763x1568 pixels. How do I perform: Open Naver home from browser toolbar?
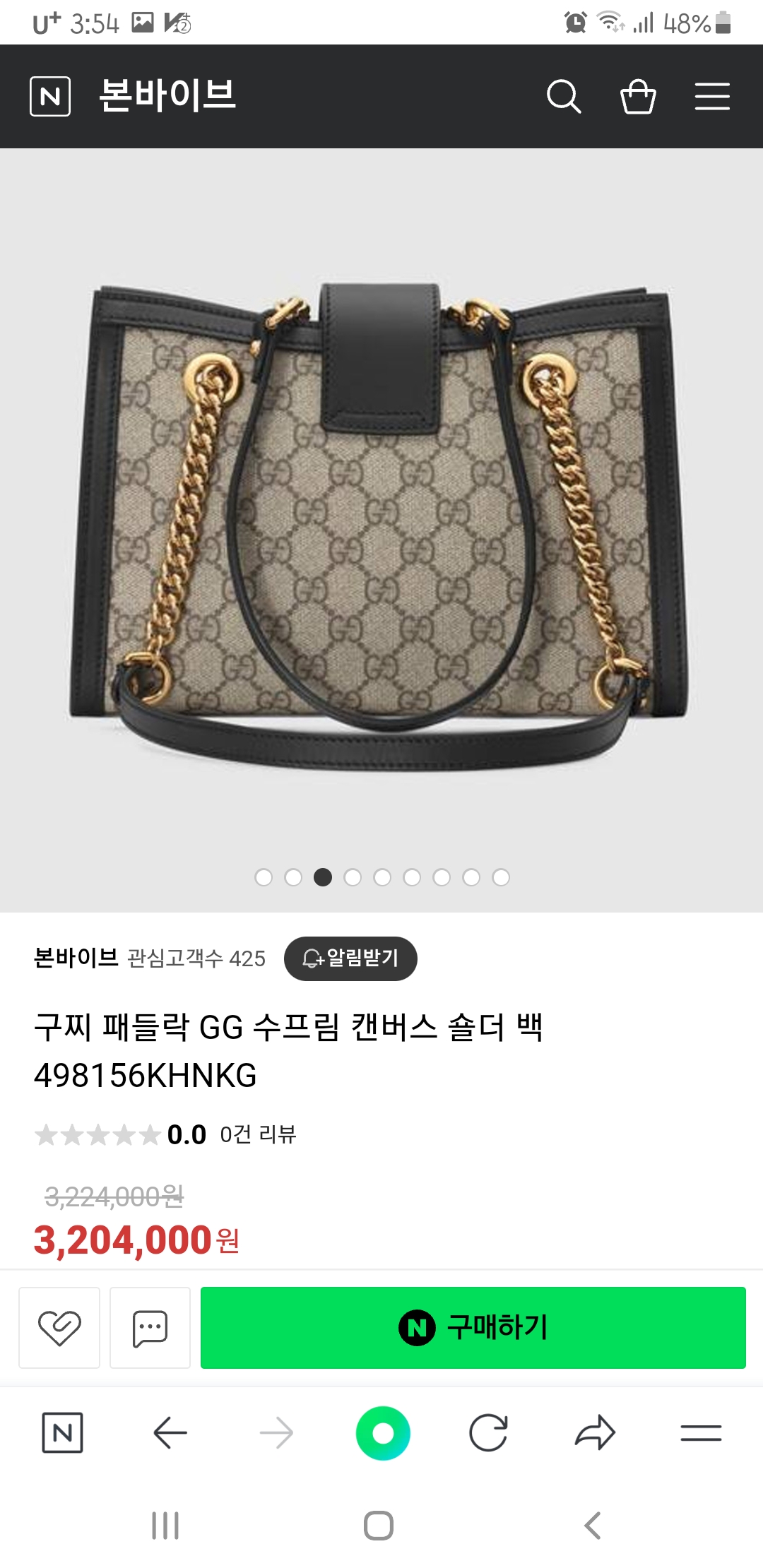[62, 1433]
